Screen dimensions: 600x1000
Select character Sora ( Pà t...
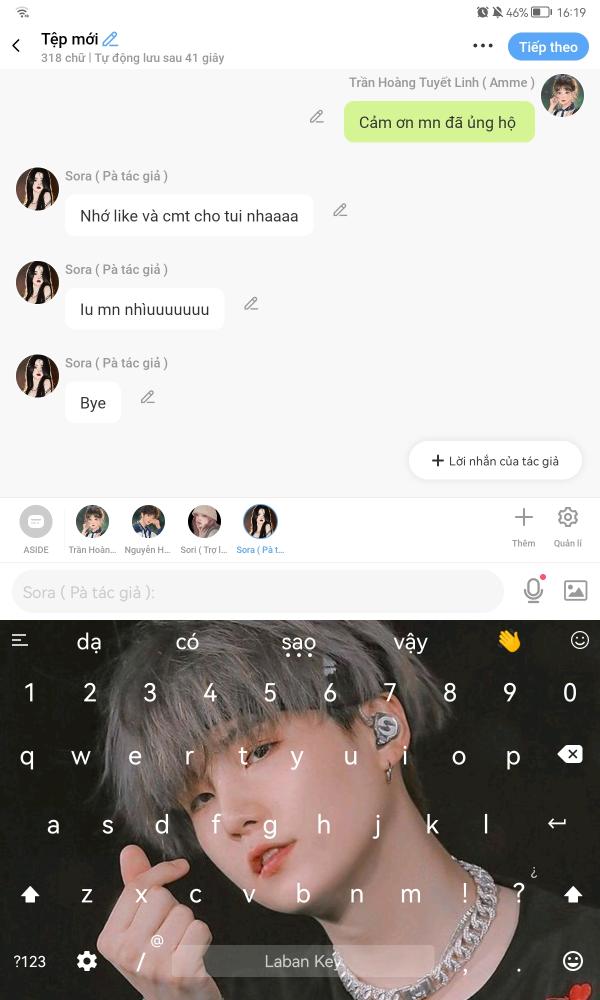click(x=260, y=529)
